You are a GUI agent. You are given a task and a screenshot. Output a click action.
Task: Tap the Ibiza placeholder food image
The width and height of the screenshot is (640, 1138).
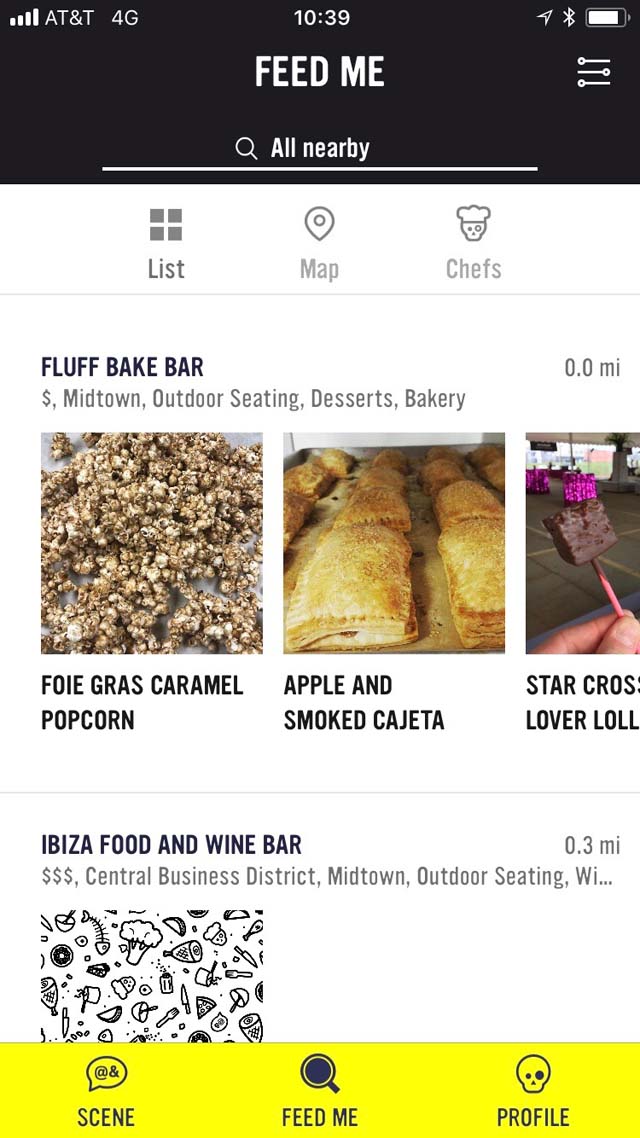point(152,976)
